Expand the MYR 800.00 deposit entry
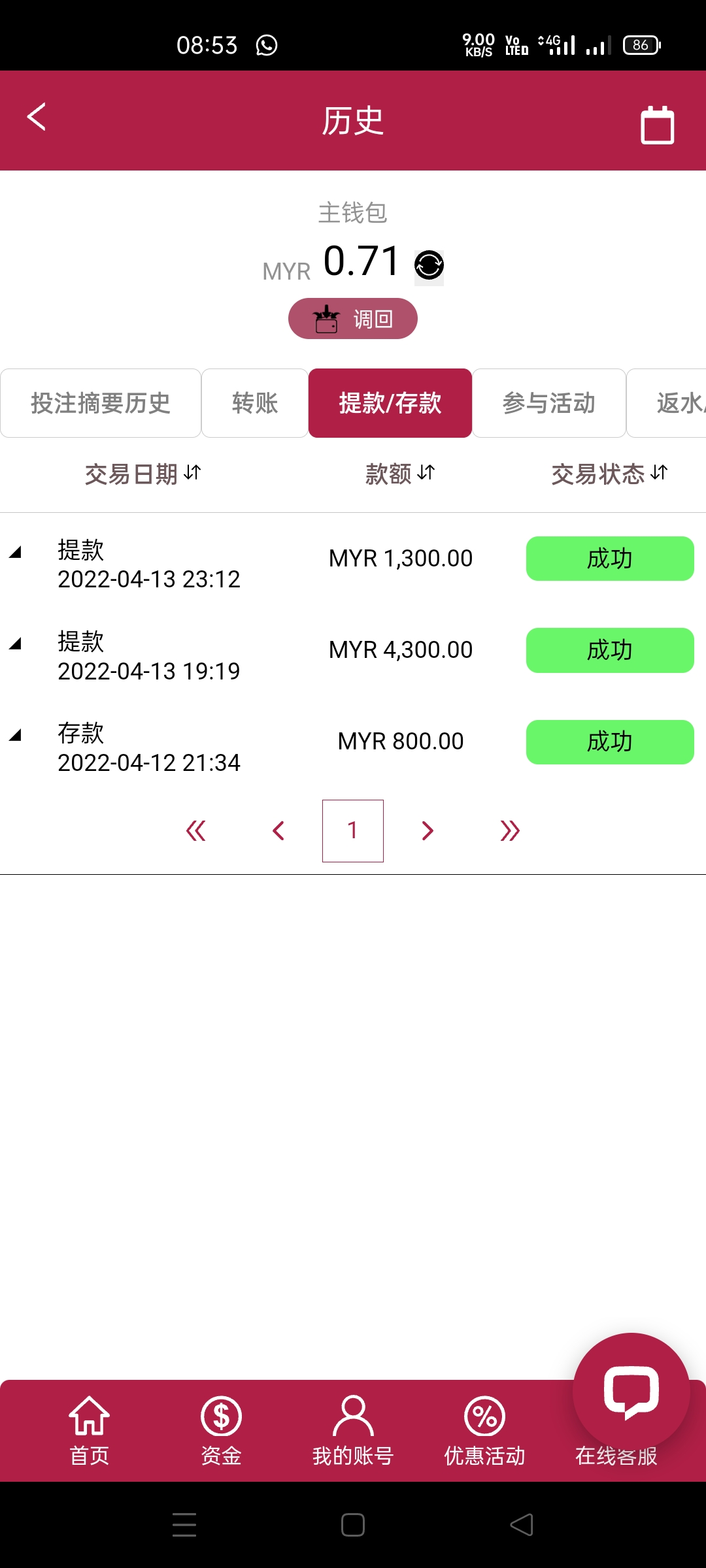 [x=16, y=736]
